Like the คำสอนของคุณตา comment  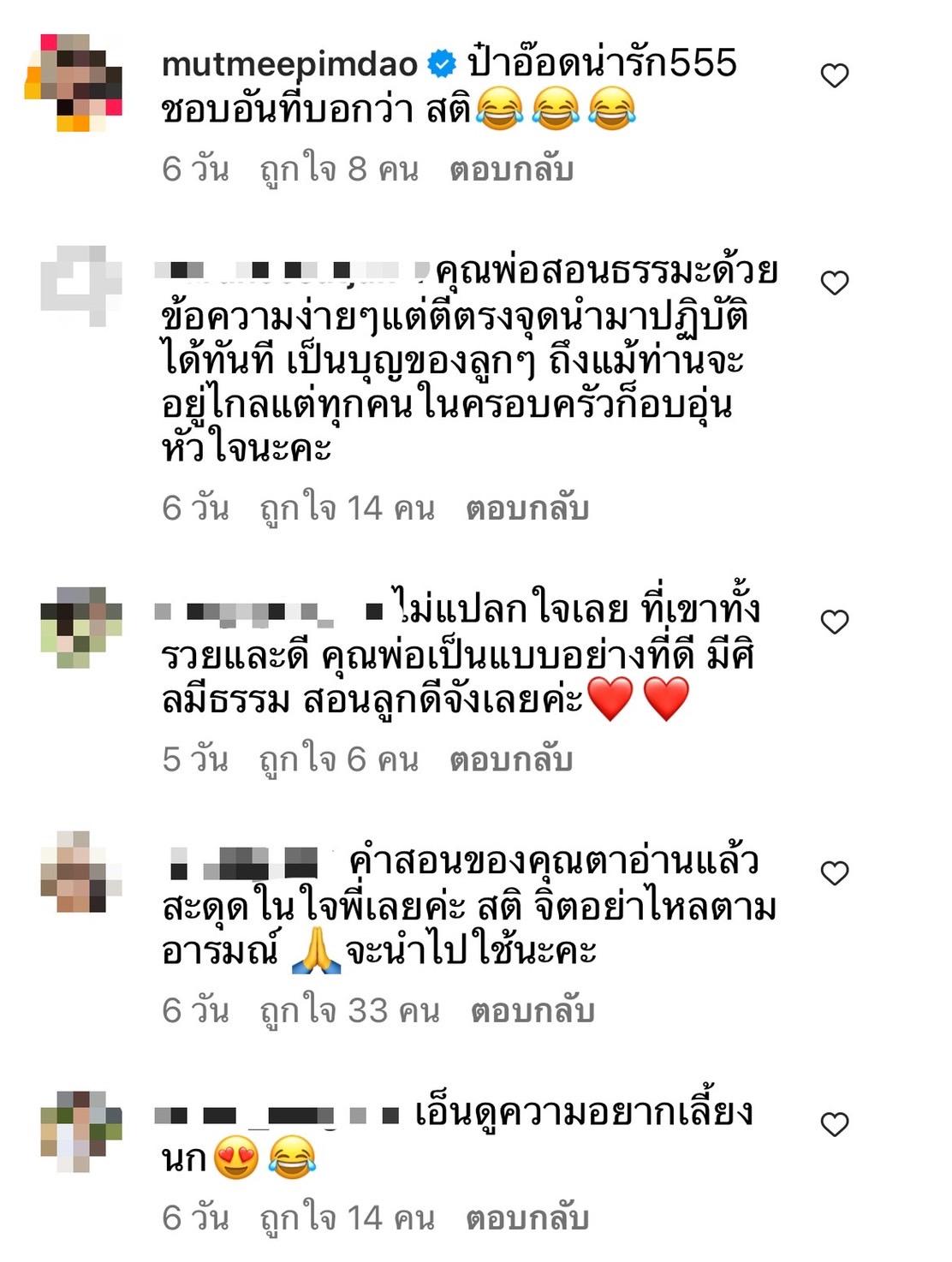click(834, 874)
